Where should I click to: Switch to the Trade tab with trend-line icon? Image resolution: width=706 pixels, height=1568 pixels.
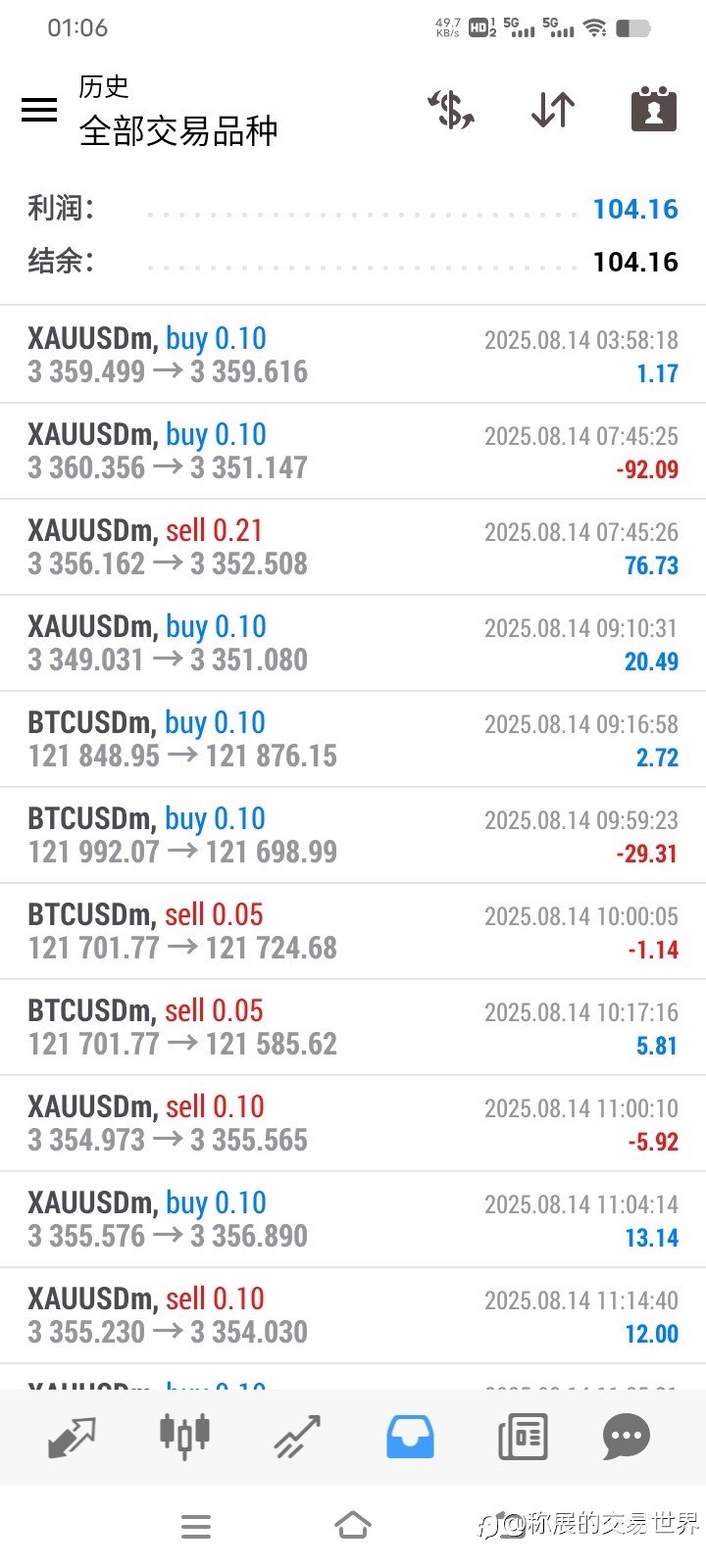[x=297, y=1438]
